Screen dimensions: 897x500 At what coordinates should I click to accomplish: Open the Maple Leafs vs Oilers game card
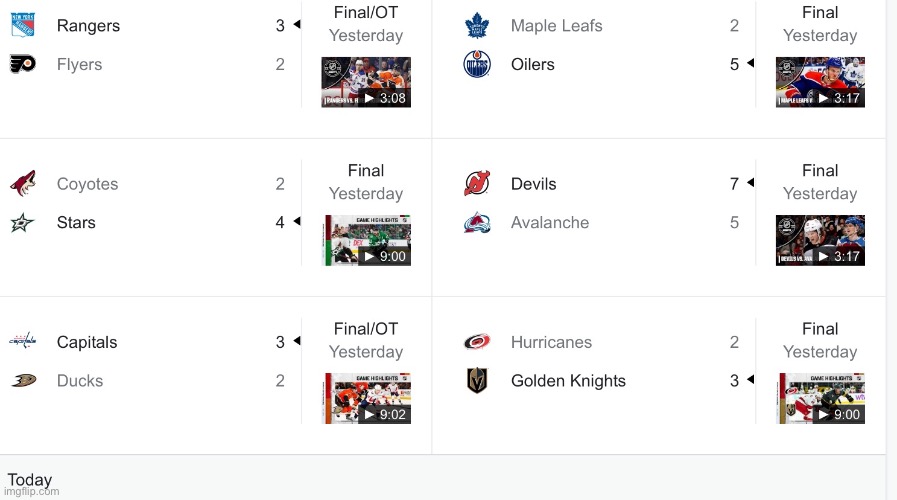(x=600, y=45)
